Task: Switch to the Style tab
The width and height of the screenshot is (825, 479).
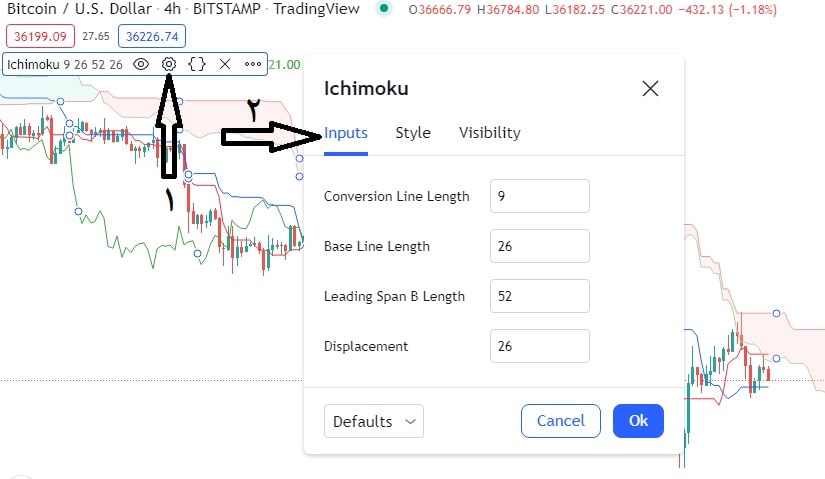Action: click(413, 133)
